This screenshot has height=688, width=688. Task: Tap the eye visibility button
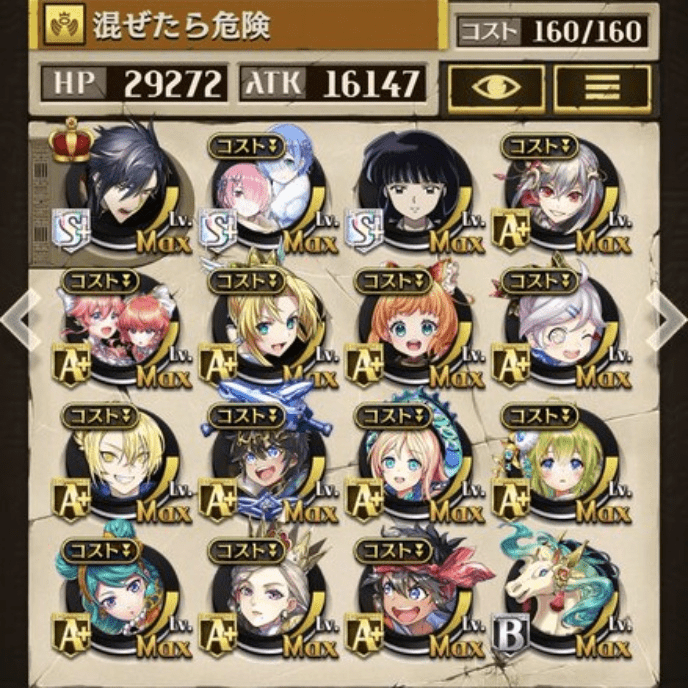click(496, 89)
